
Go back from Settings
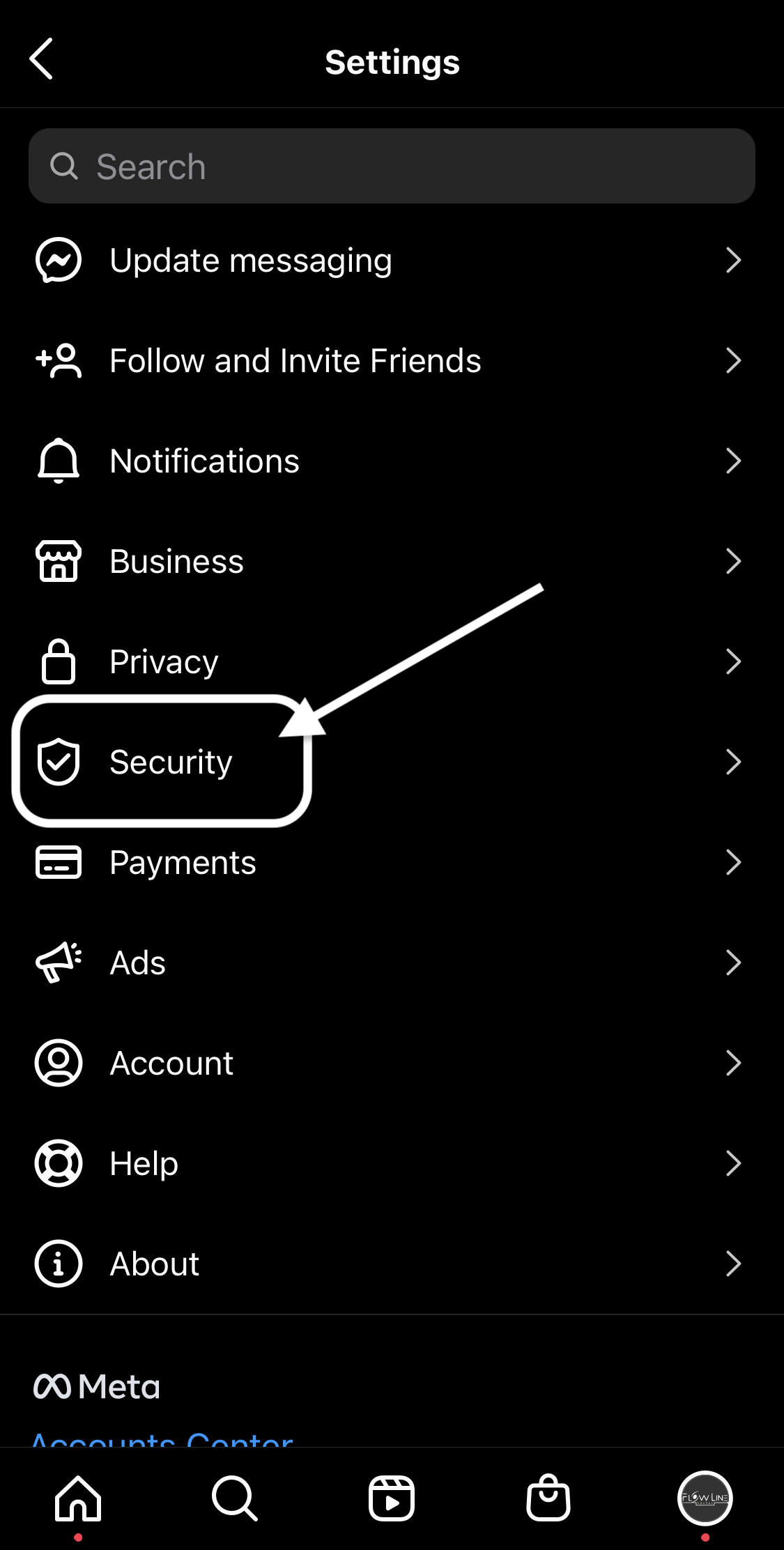pos(42,59)
